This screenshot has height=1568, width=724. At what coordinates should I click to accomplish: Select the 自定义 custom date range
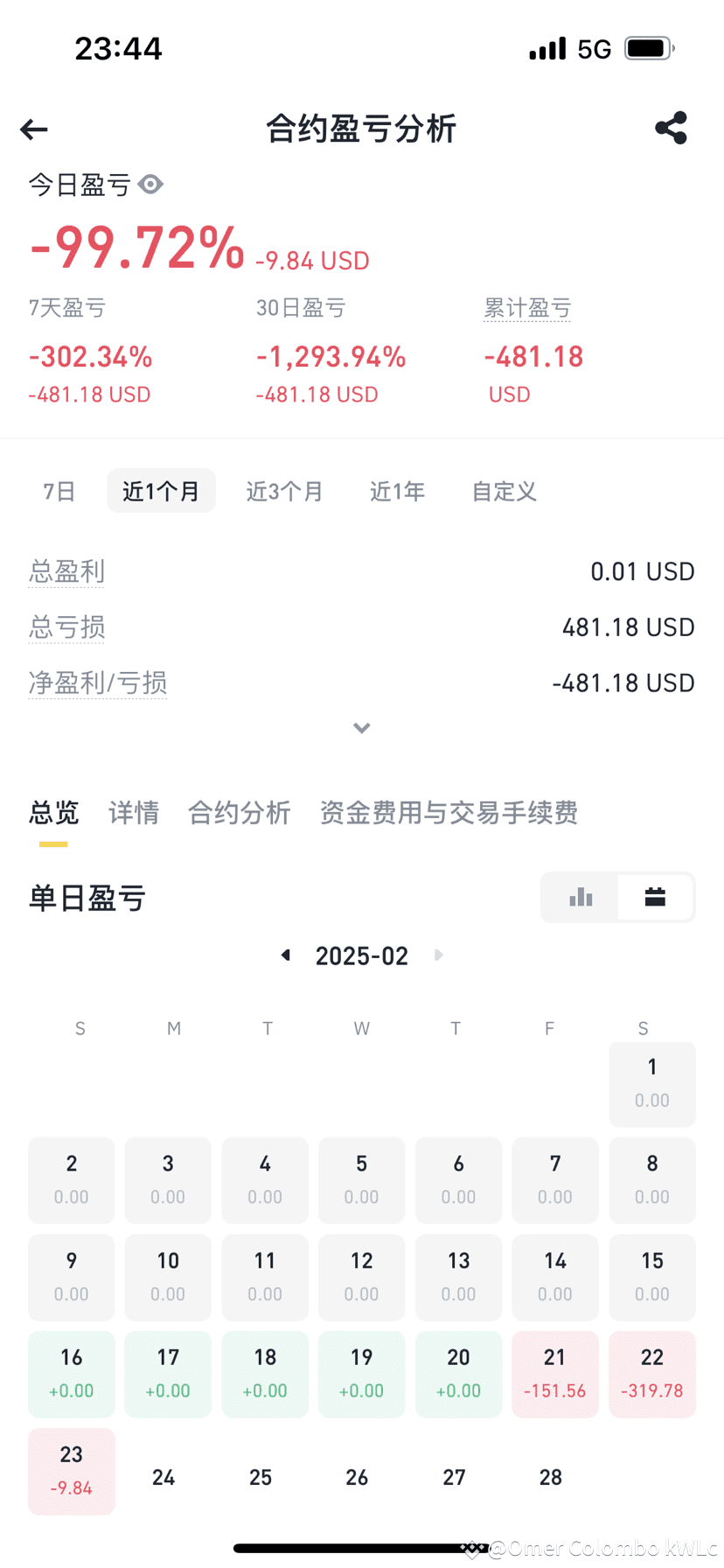(503, 491)
